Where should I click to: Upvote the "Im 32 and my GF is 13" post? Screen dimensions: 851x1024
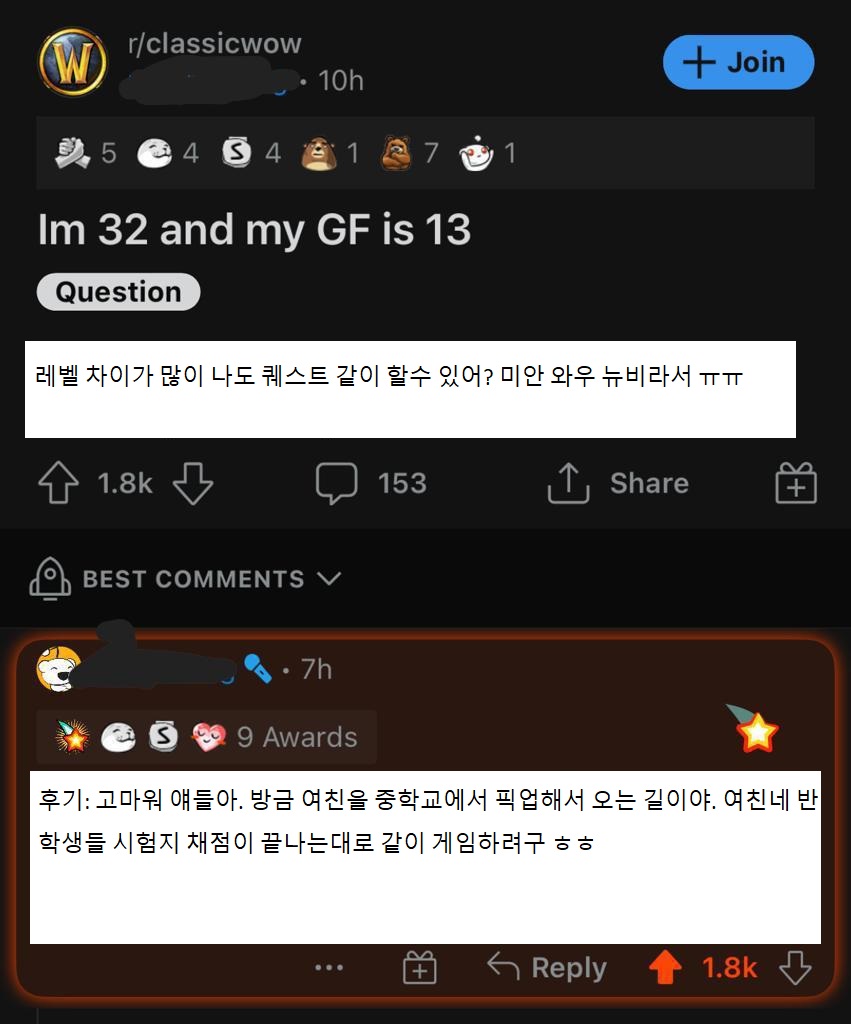[x=58, y=483]
